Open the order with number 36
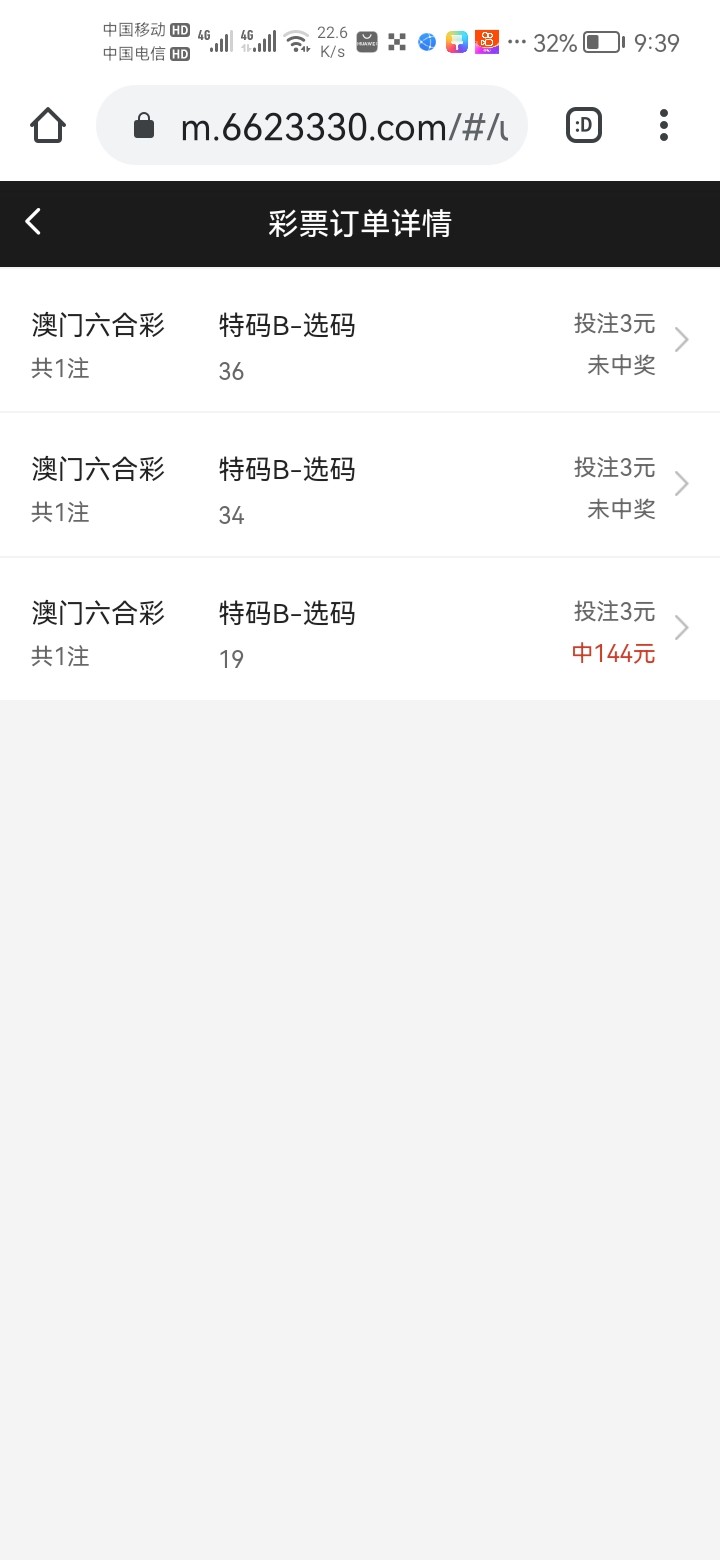The image size is (720, 1560). tap(360, 341)
